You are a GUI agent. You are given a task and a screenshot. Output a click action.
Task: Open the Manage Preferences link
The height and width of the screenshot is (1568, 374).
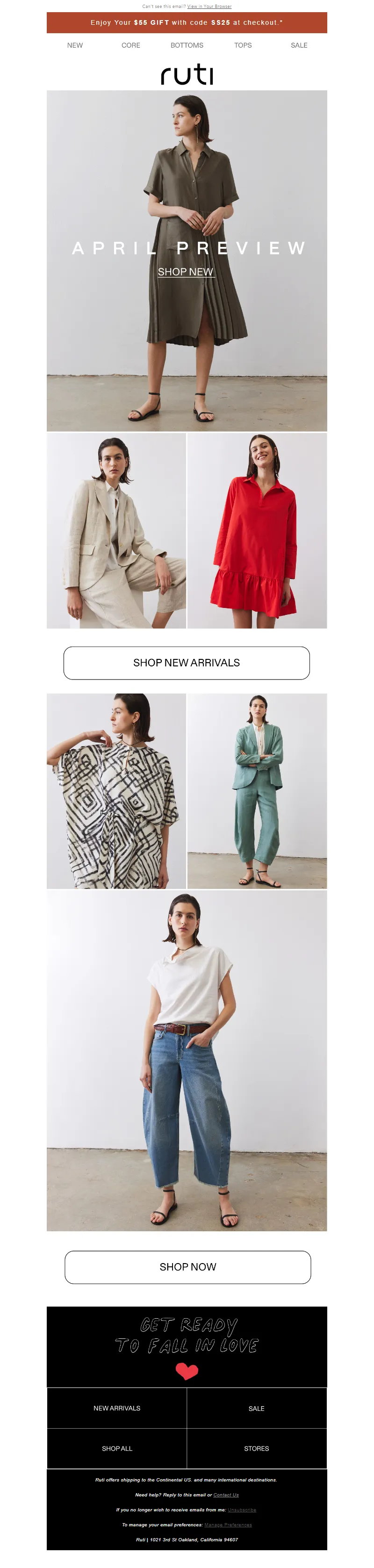pyautogui.click(x=228, y=1525)
